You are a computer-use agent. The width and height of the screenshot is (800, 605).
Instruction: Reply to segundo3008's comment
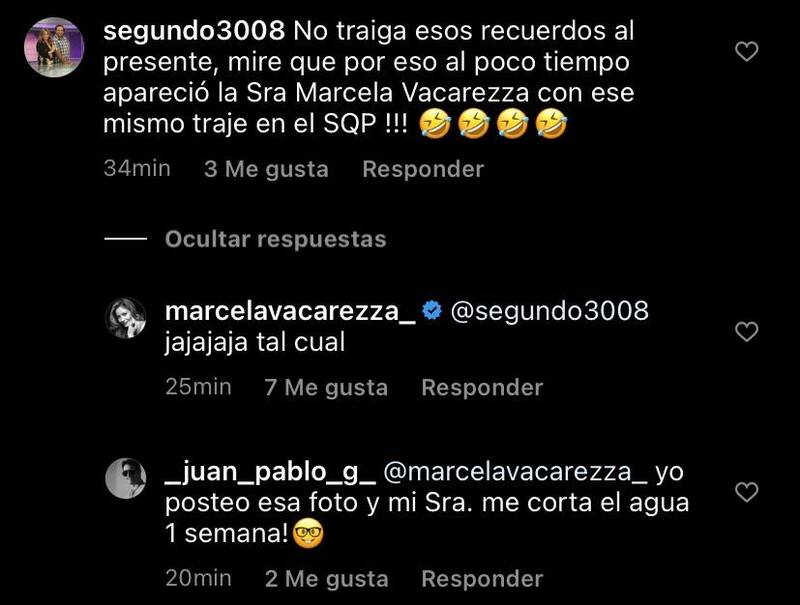(422, 169)
